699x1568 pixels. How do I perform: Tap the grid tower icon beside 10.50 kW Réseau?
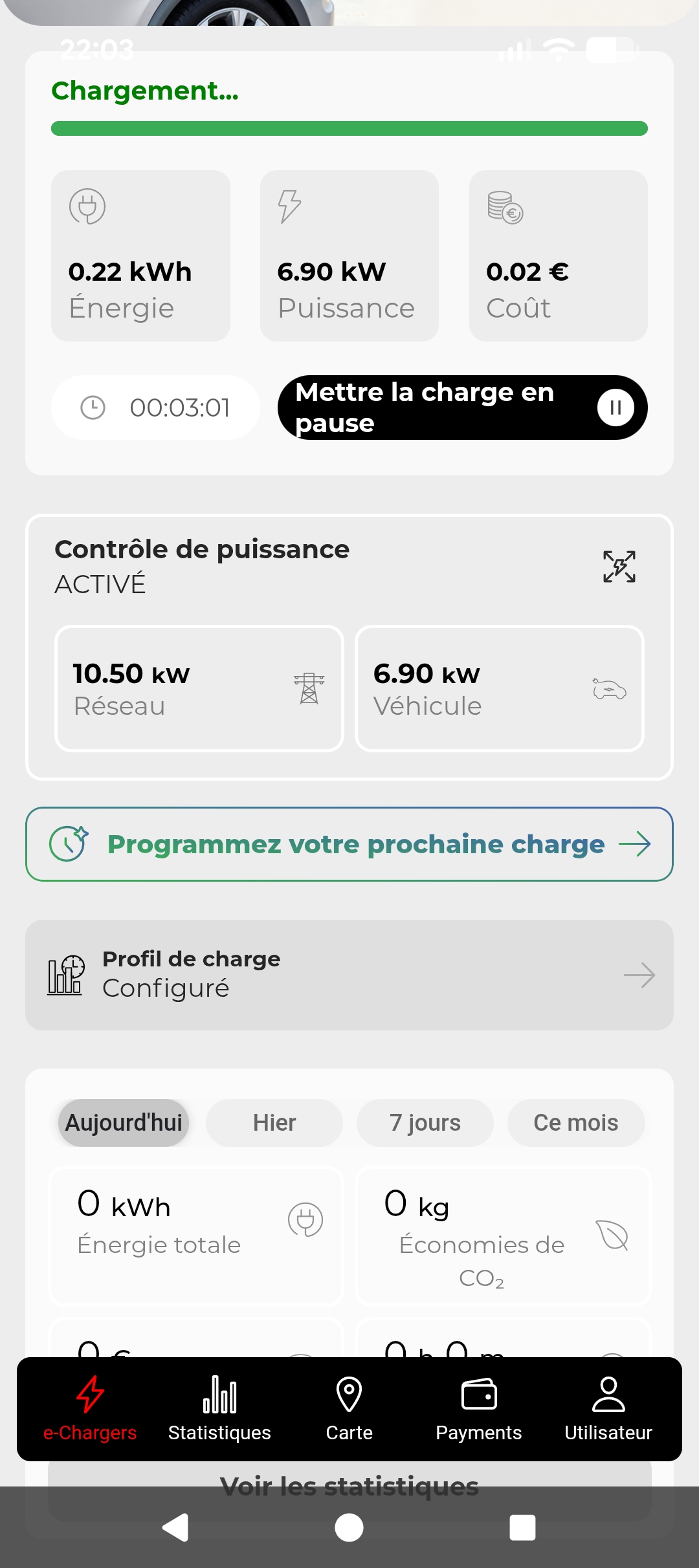click(x=309, y=689)
